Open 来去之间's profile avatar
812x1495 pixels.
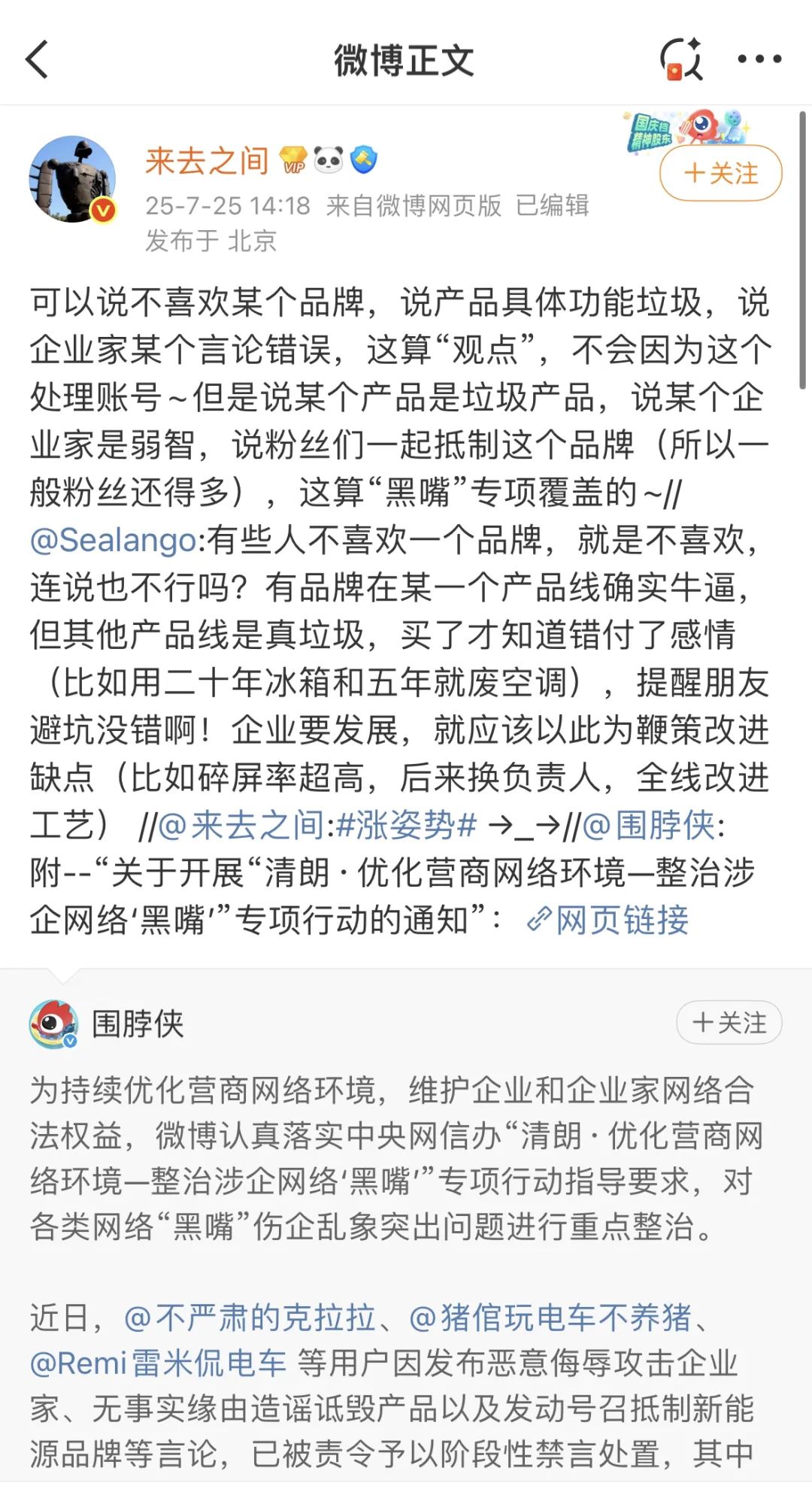(72, 179)
